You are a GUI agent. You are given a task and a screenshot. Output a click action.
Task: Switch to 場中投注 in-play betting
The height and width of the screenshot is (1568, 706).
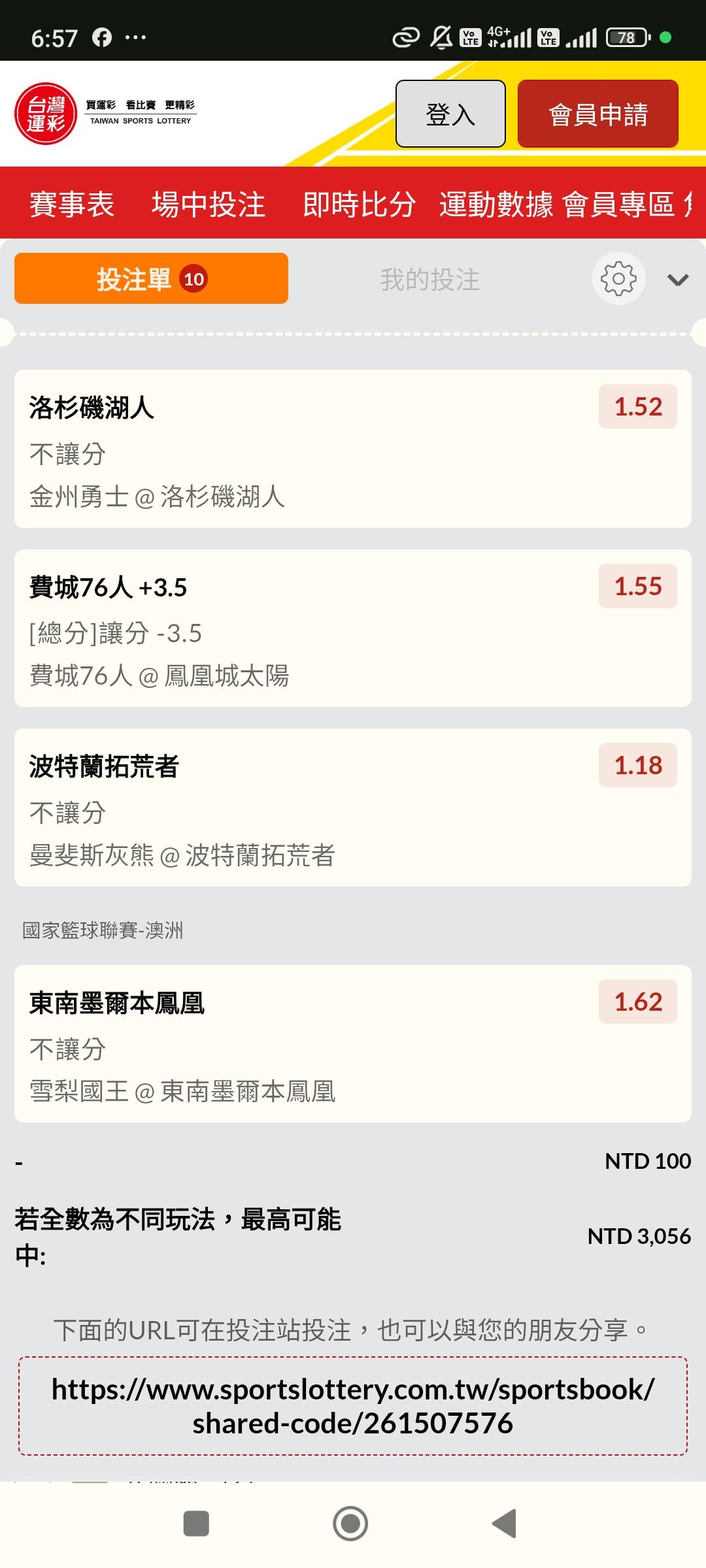coord(209,204)
